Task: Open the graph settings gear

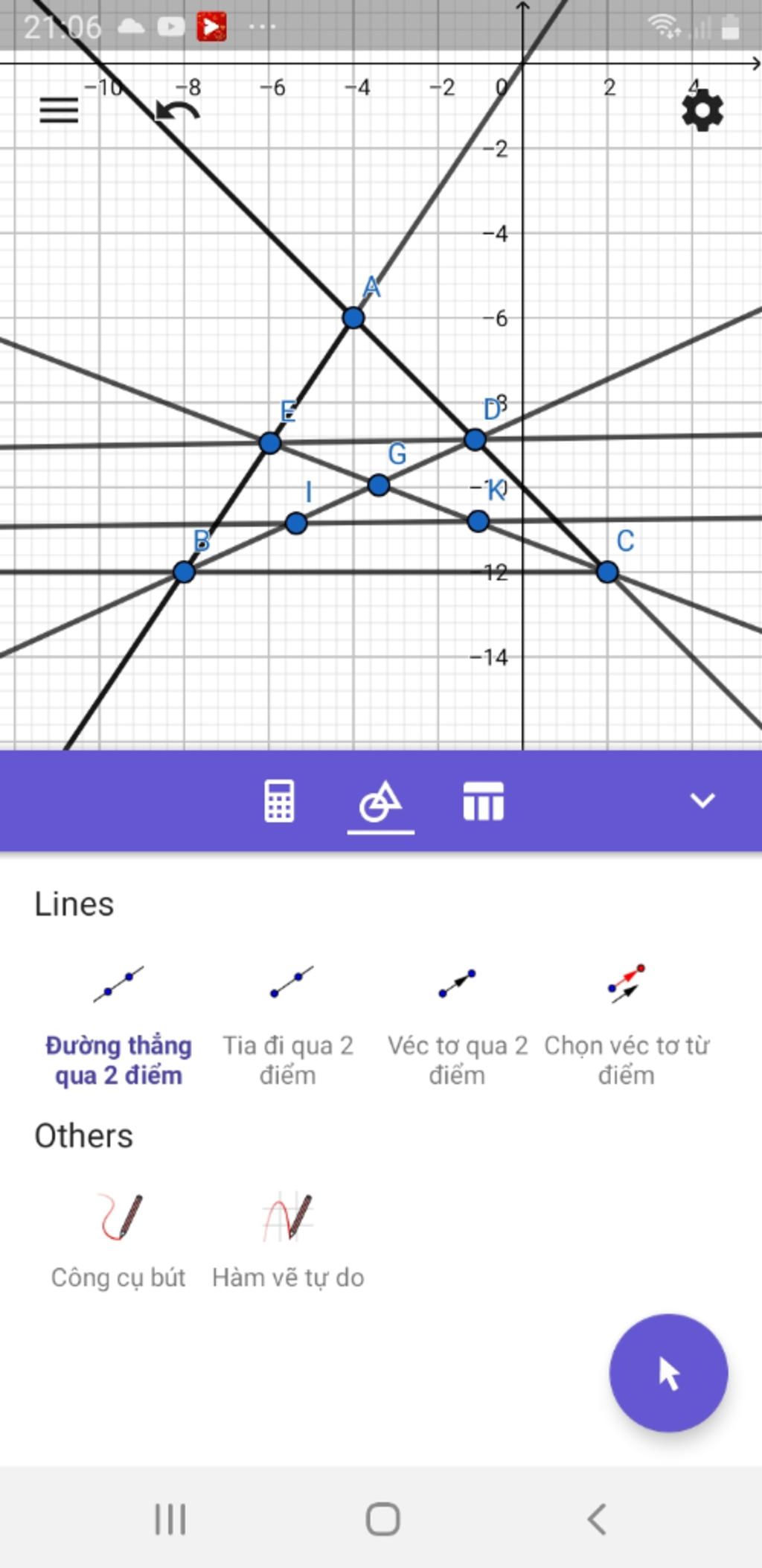Action: [x=702, y=111]
